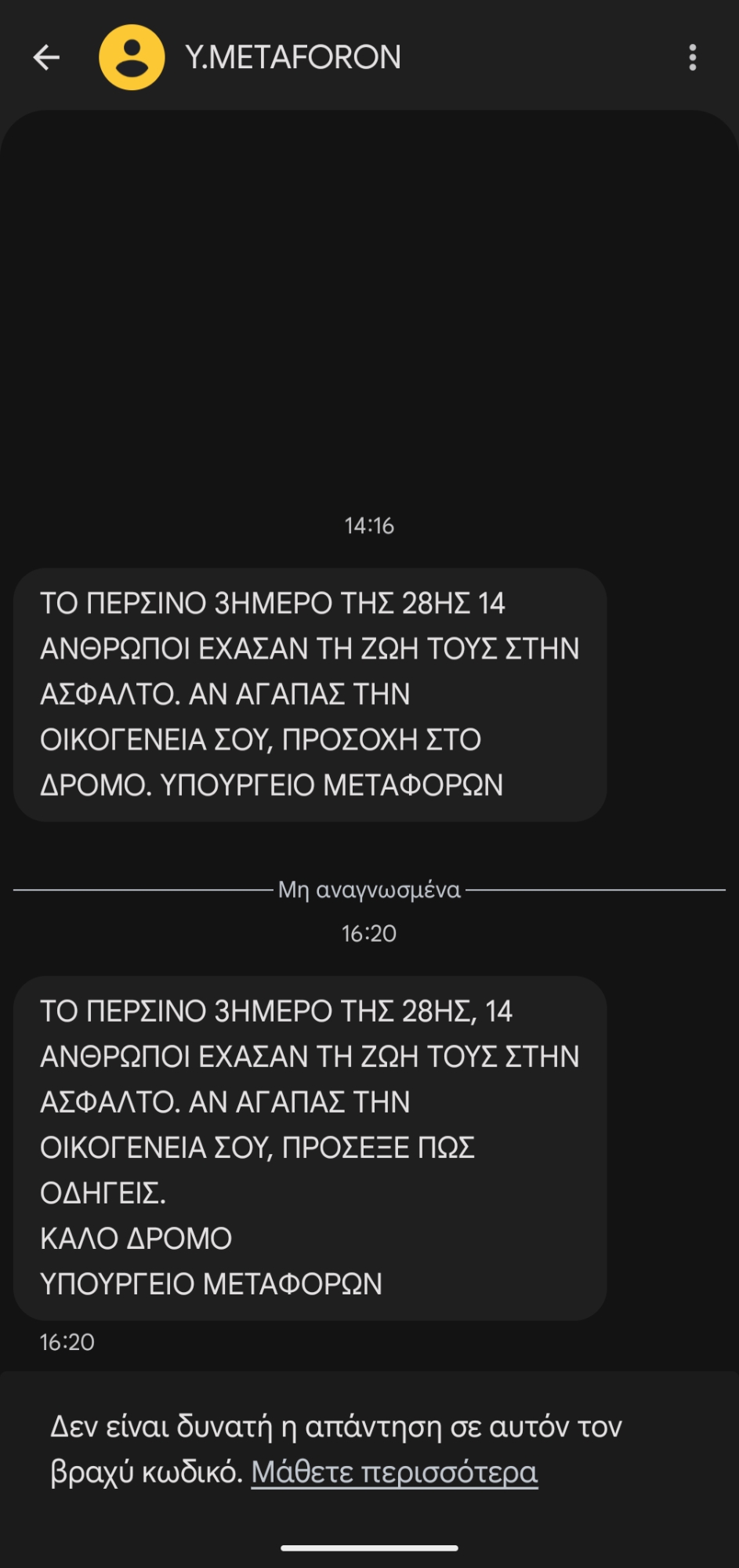Screen dimensions: 739x1568
Task: Open Y.METAFORON conversation details from the title
Action: 293,57
